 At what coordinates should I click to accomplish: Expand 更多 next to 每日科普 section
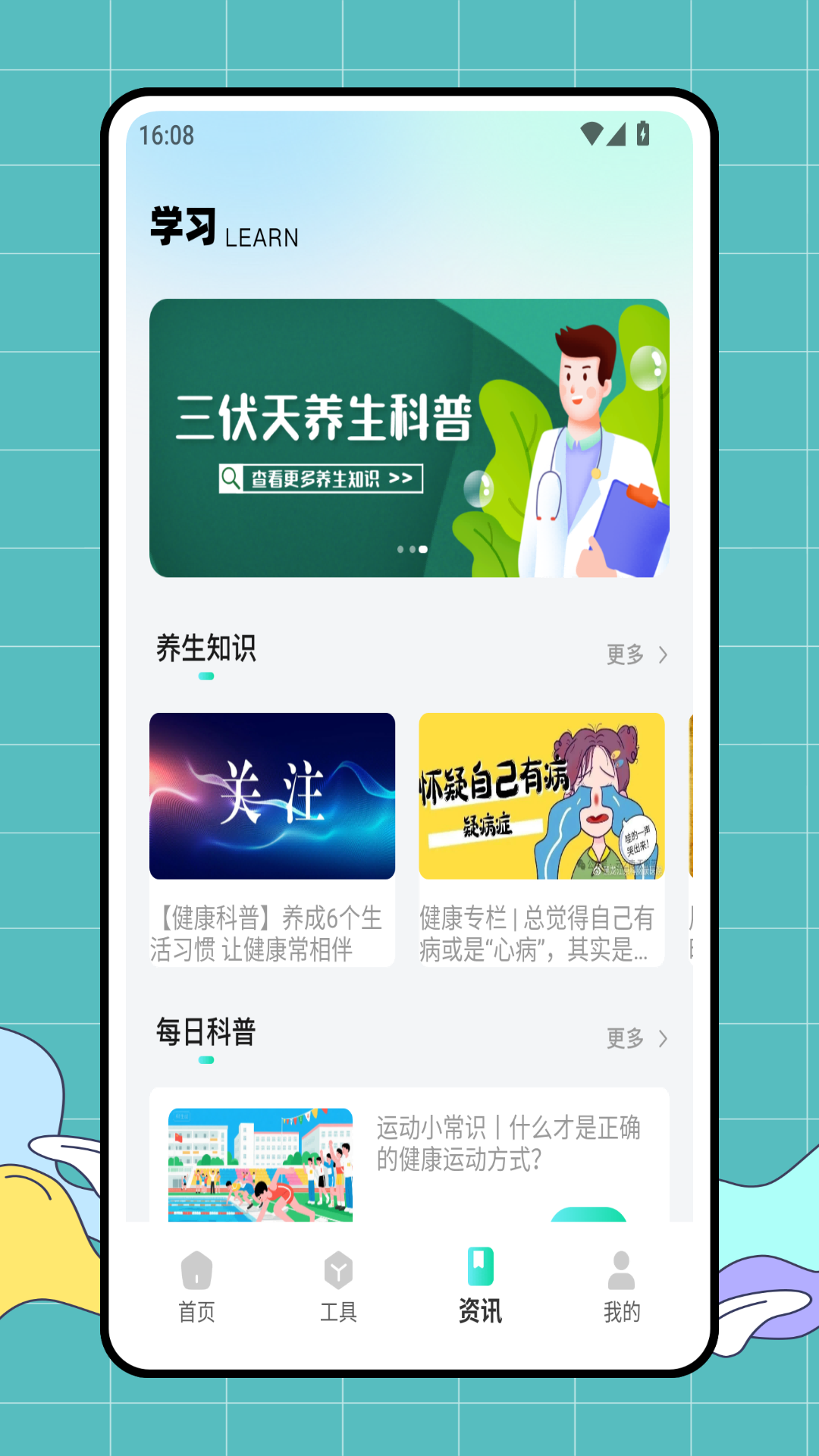pyautogui.click(x=626, y=1039)
